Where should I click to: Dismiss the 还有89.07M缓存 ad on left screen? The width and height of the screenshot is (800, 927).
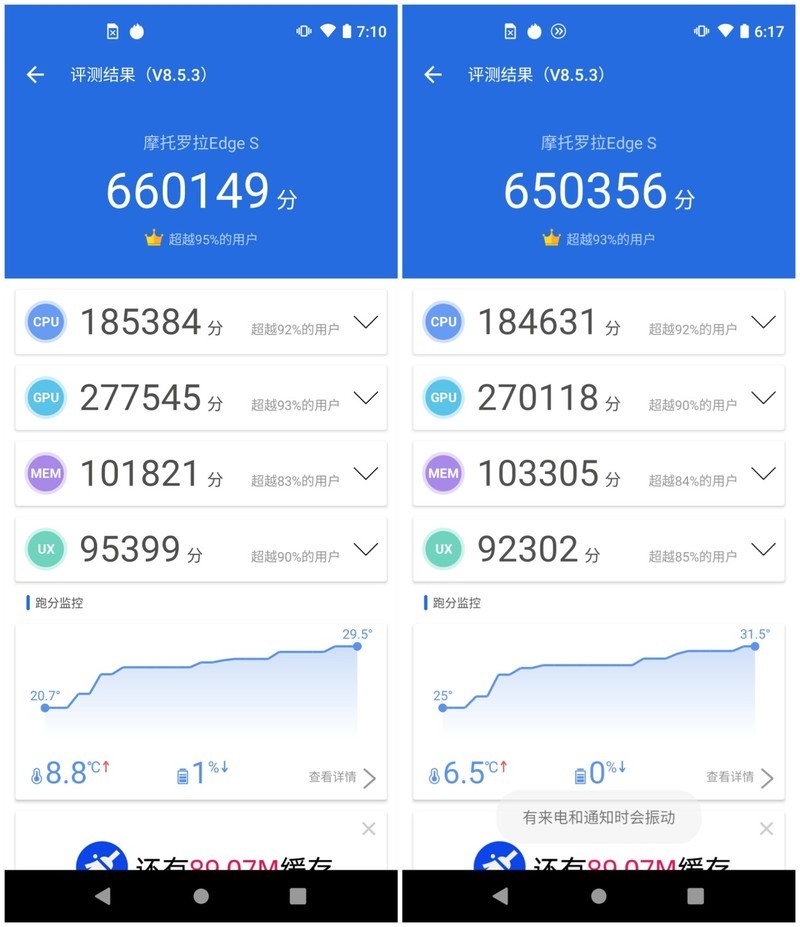tap(368, 829)
